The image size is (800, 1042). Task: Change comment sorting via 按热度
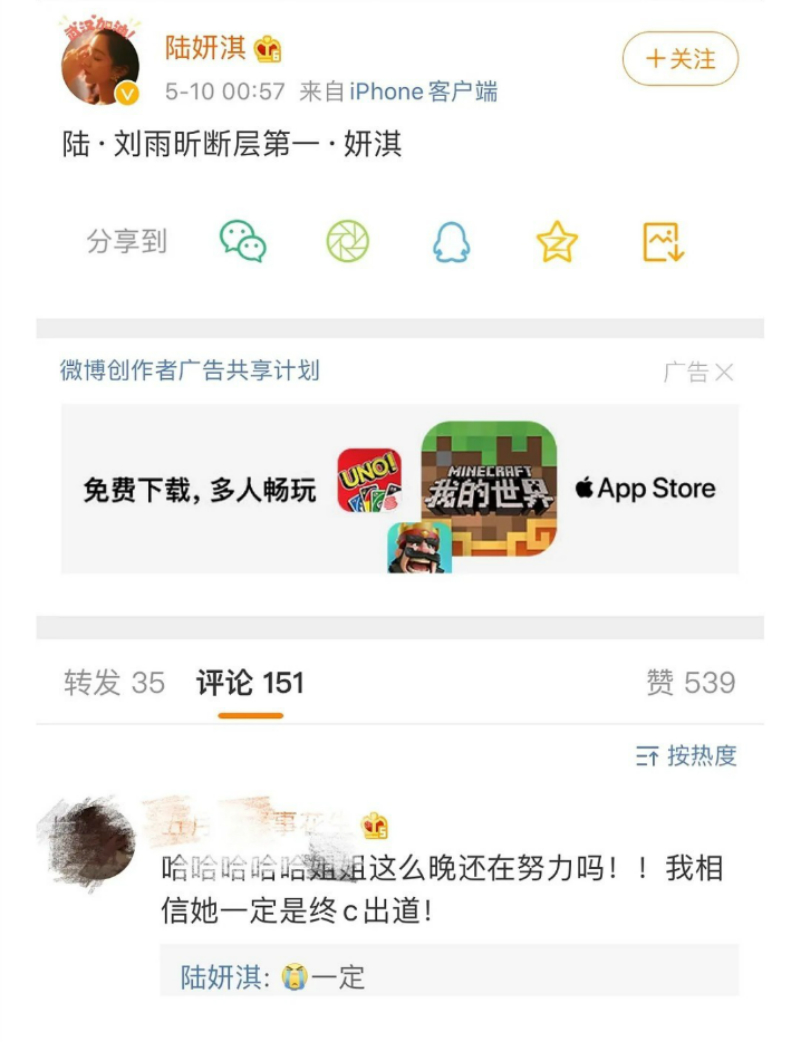(686, 756)
